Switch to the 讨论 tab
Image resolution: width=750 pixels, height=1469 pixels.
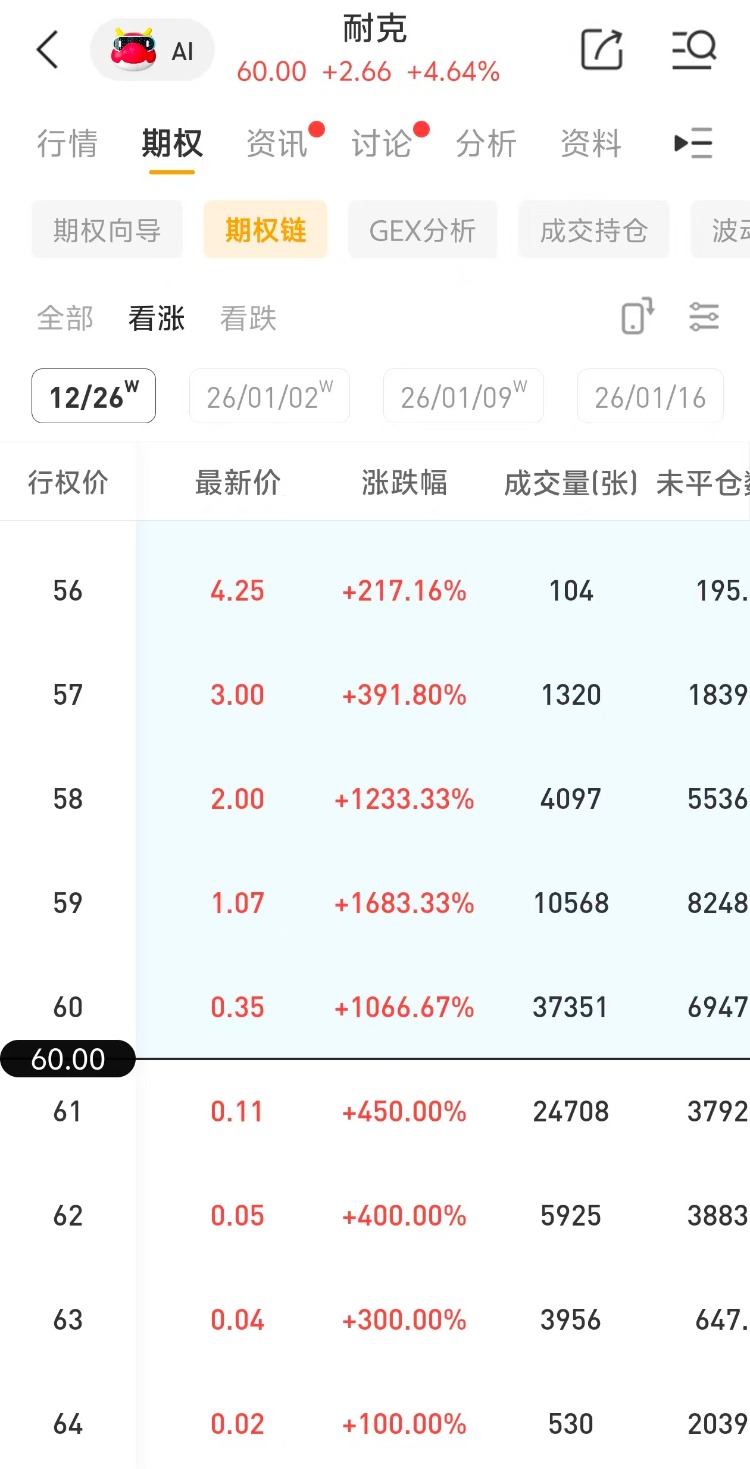click(x=381, y=144)
